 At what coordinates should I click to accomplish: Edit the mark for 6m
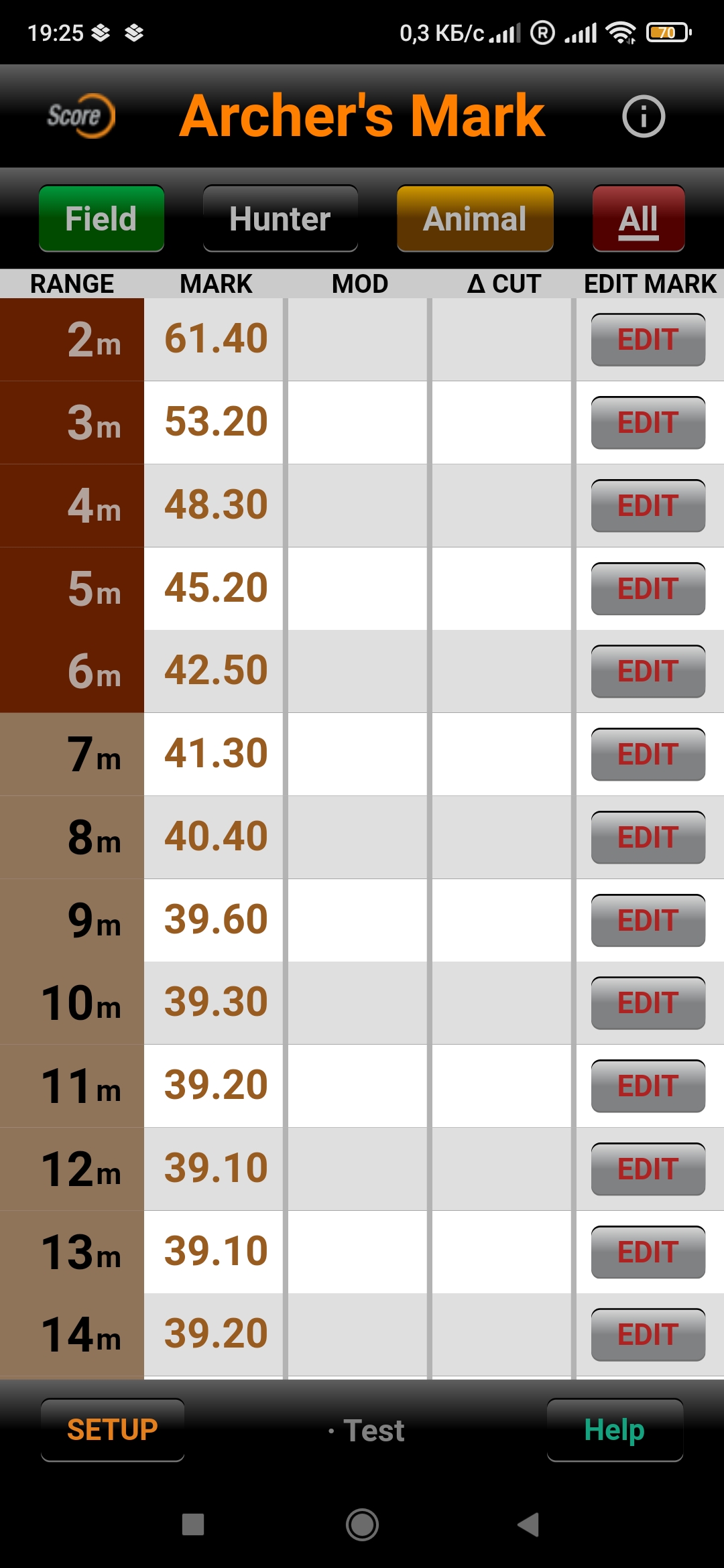click(x=648, y=671)
